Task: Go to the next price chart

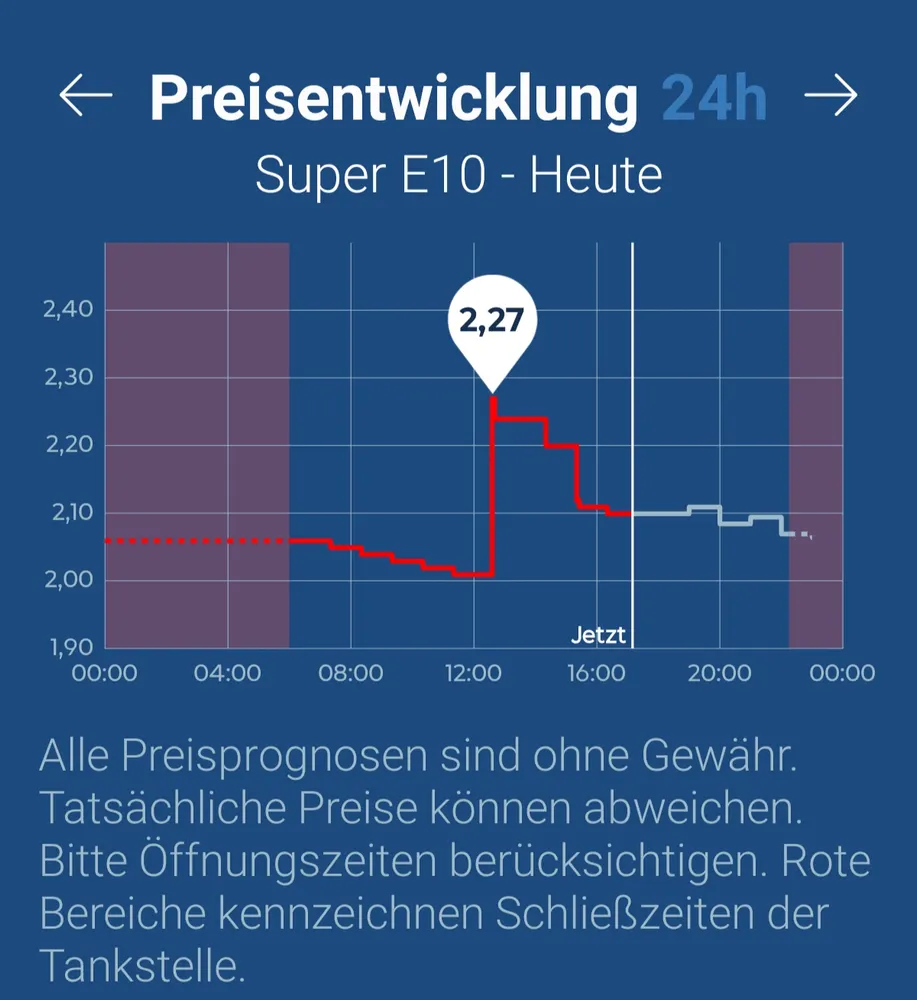Action: tap(831, 96)
